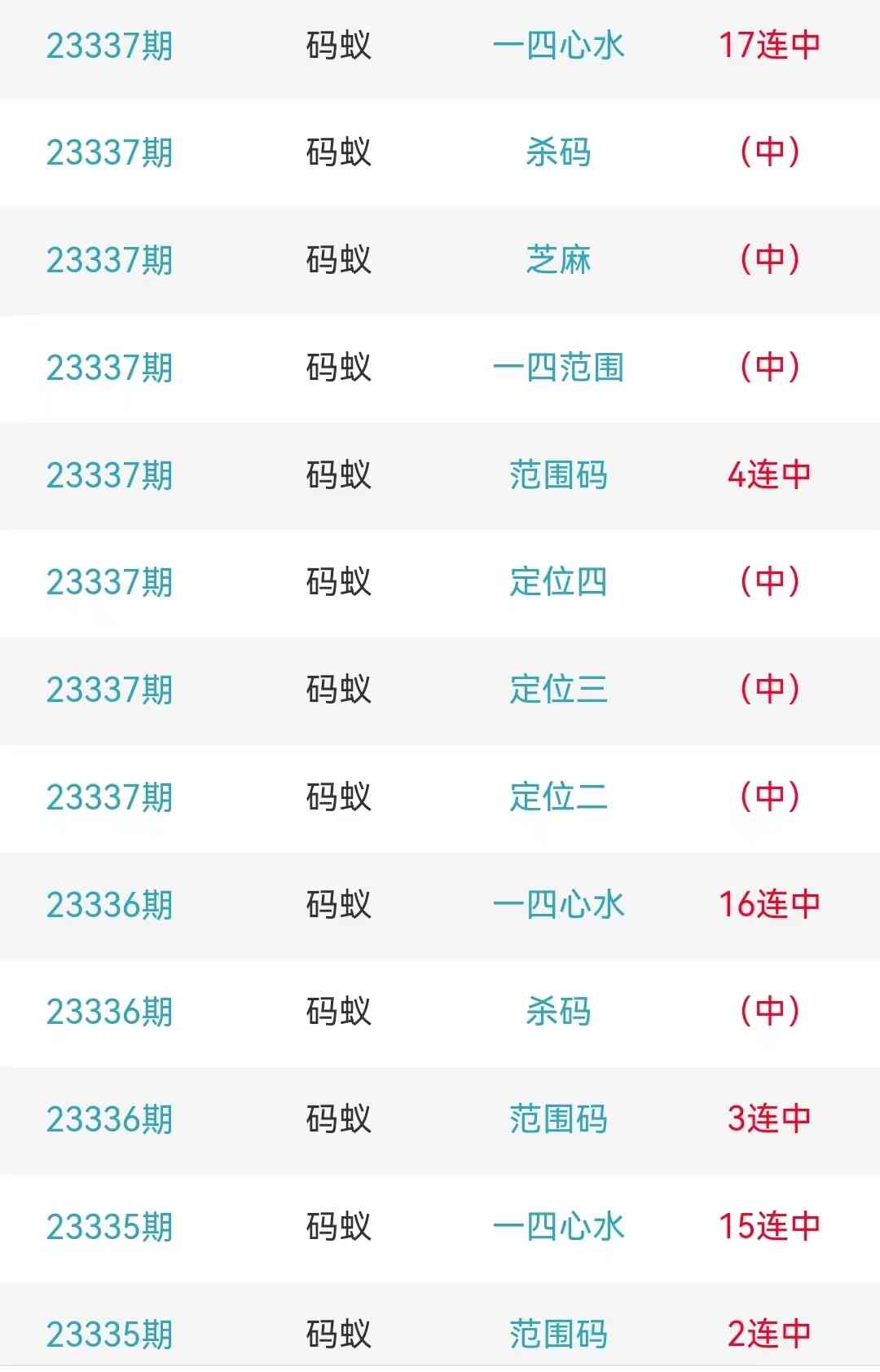Select the 23336期 杀码 row

(x=558, y=1012)
